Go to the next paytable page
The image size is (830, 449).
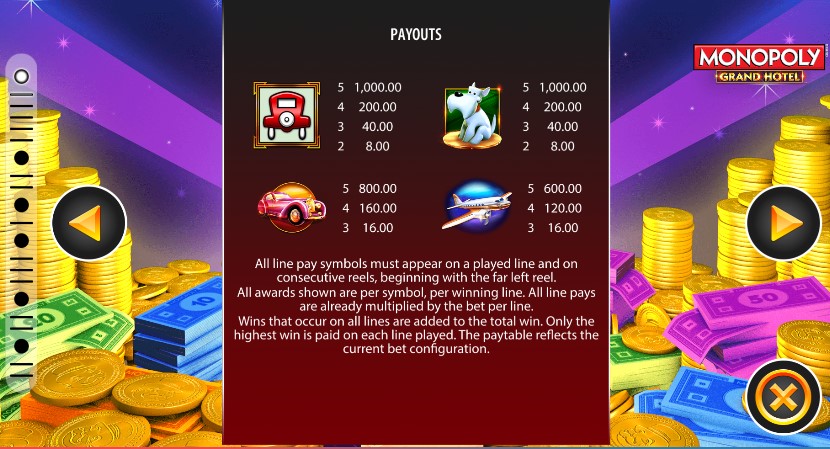pos(783,223)
